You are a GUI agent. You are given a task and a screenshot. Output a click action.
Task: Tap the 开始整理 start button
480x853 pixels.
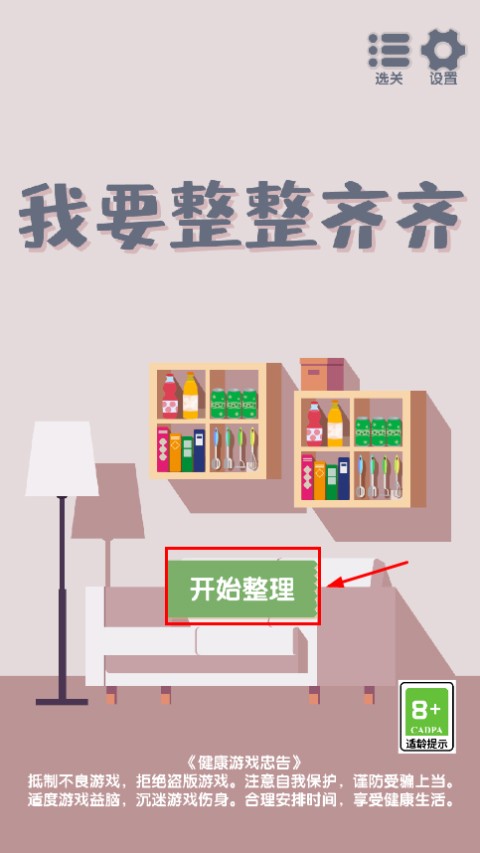pyautogui.click(x=243, y=589)
